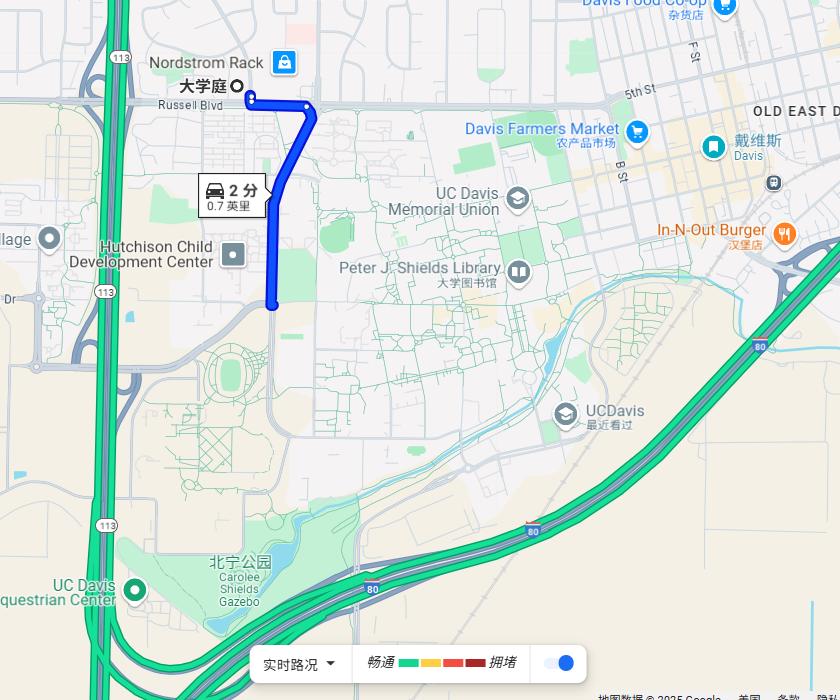
Task: Tap the train station icon near Davis
Action: click(773, 183)
